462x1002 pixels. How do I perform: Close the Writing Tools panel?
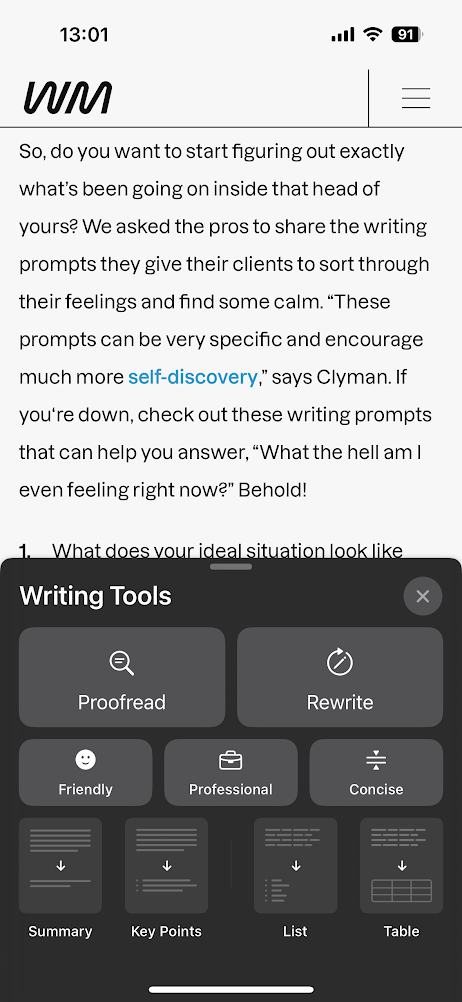(422, 596)
